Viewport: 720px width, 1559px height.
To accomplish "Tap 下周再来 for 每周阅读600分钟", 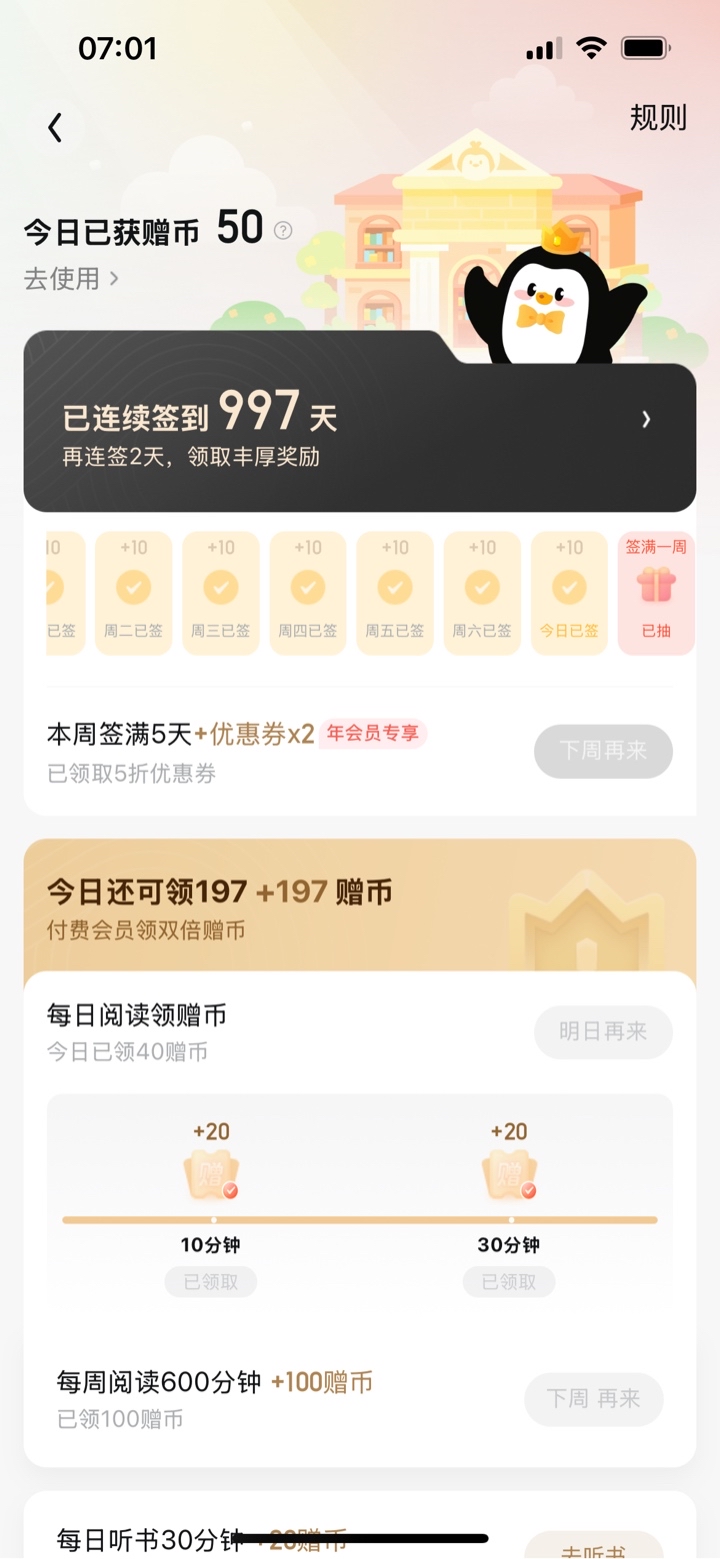I will (594, 1399).
